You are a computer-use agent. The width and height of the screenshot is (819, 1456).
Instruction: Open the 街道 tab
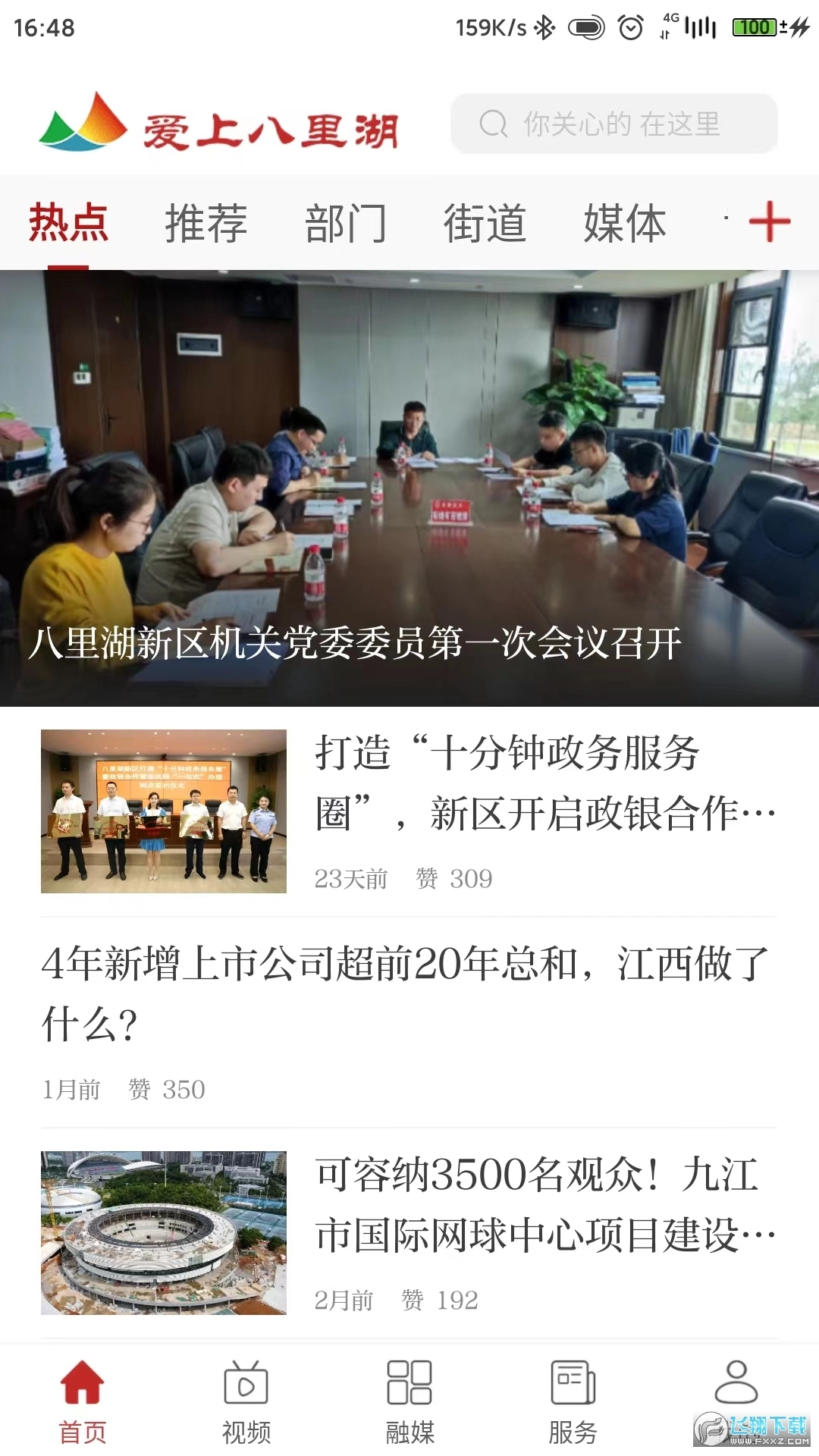tap(486, 222)
